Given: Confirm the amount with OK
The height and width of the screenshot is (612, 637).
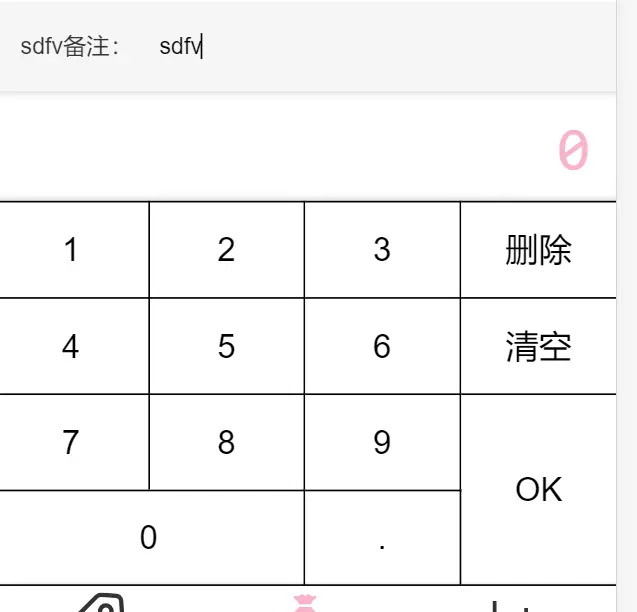Looking at the screenshot, I should coord(538,489).
